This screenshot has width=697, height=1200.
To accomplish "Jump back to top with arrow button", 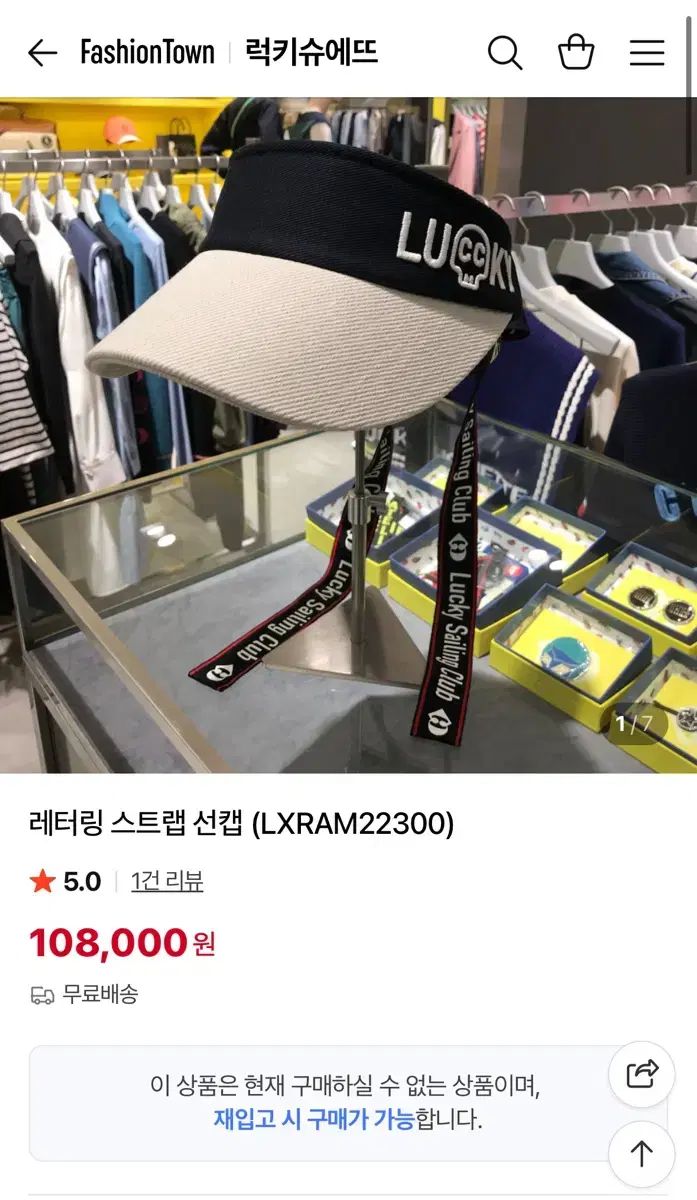I will click(641, 1154).
